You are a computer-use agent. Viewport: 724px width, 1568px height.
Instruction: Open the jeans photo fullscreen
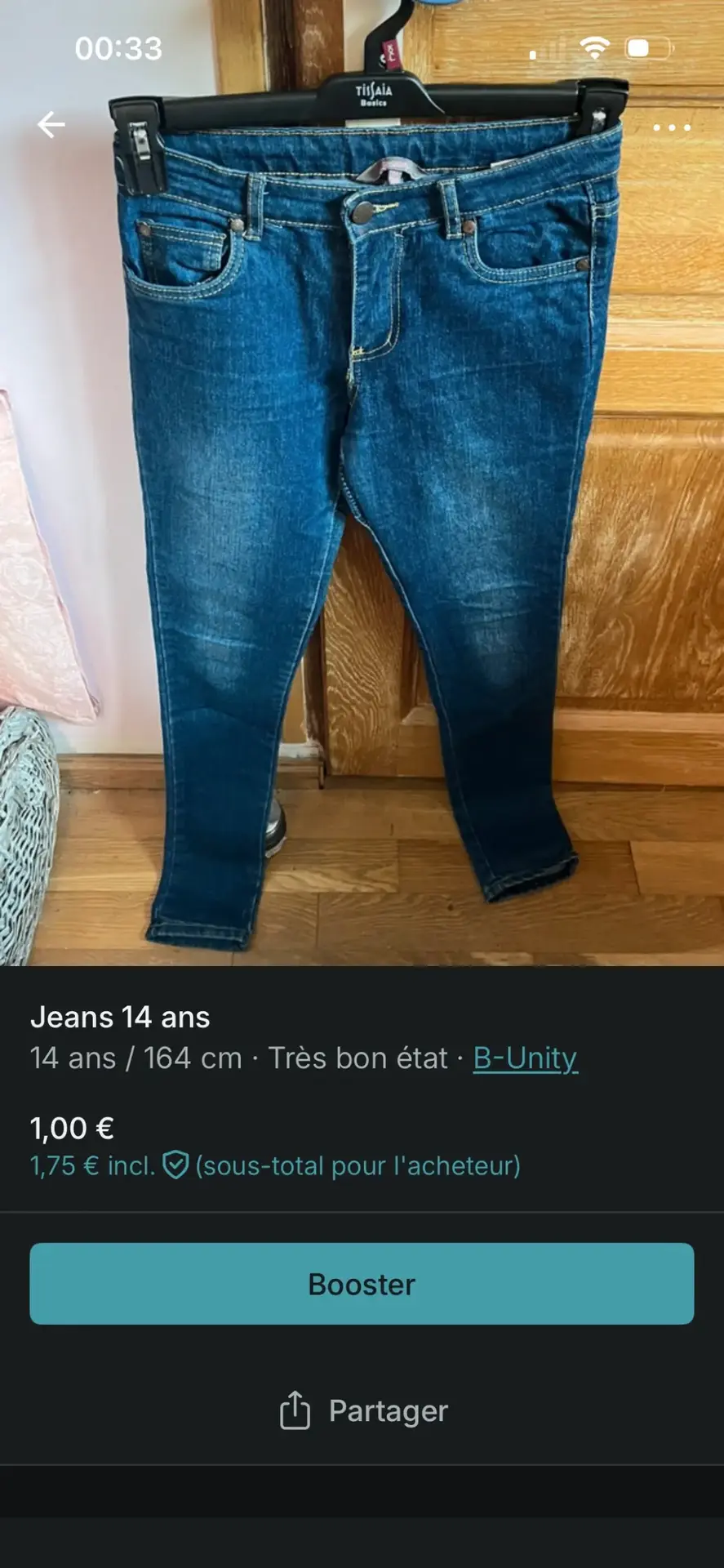[x=362, y=523]
